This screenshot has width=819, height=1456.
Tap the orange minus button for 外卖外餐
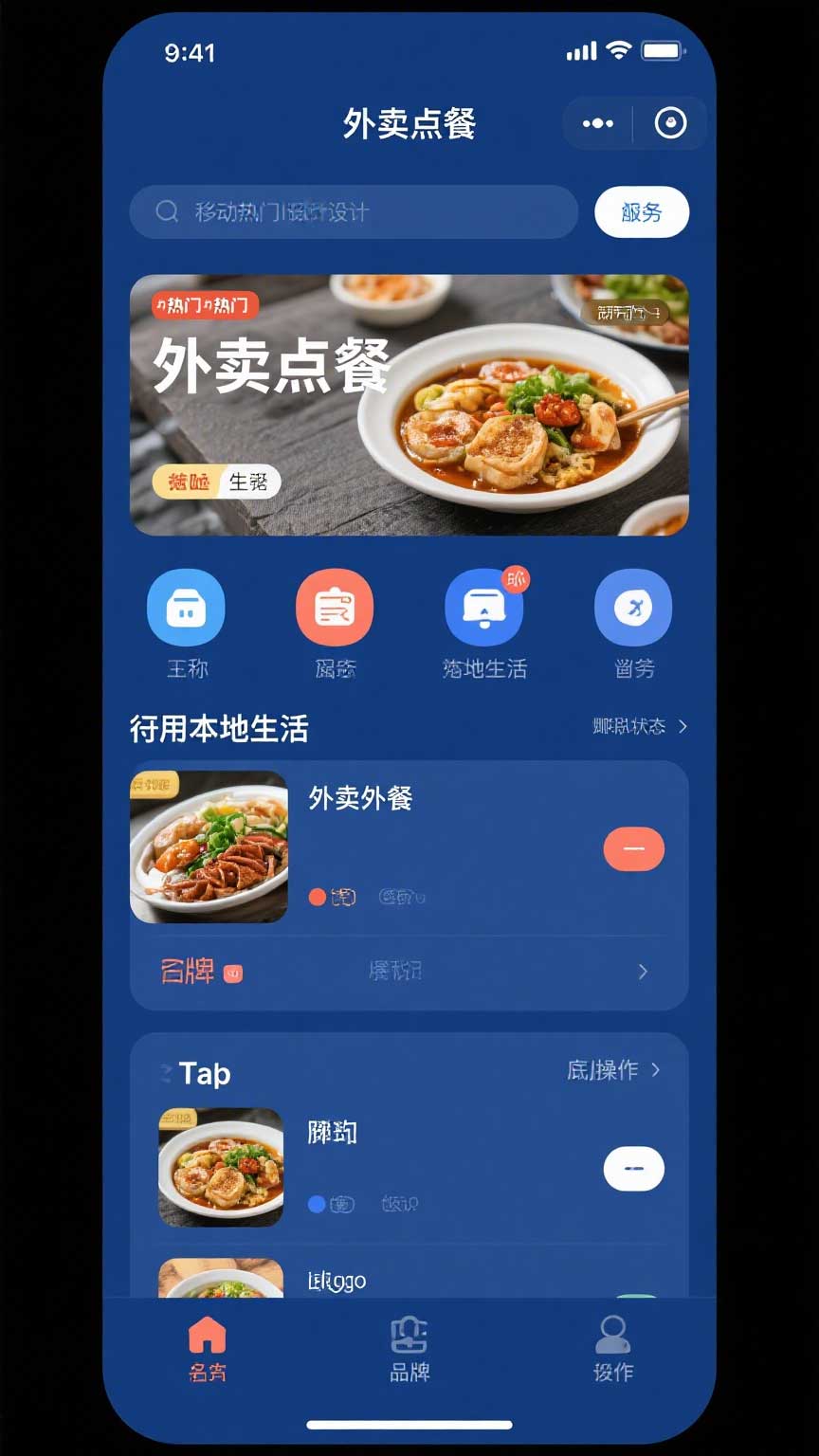(633, 849)
